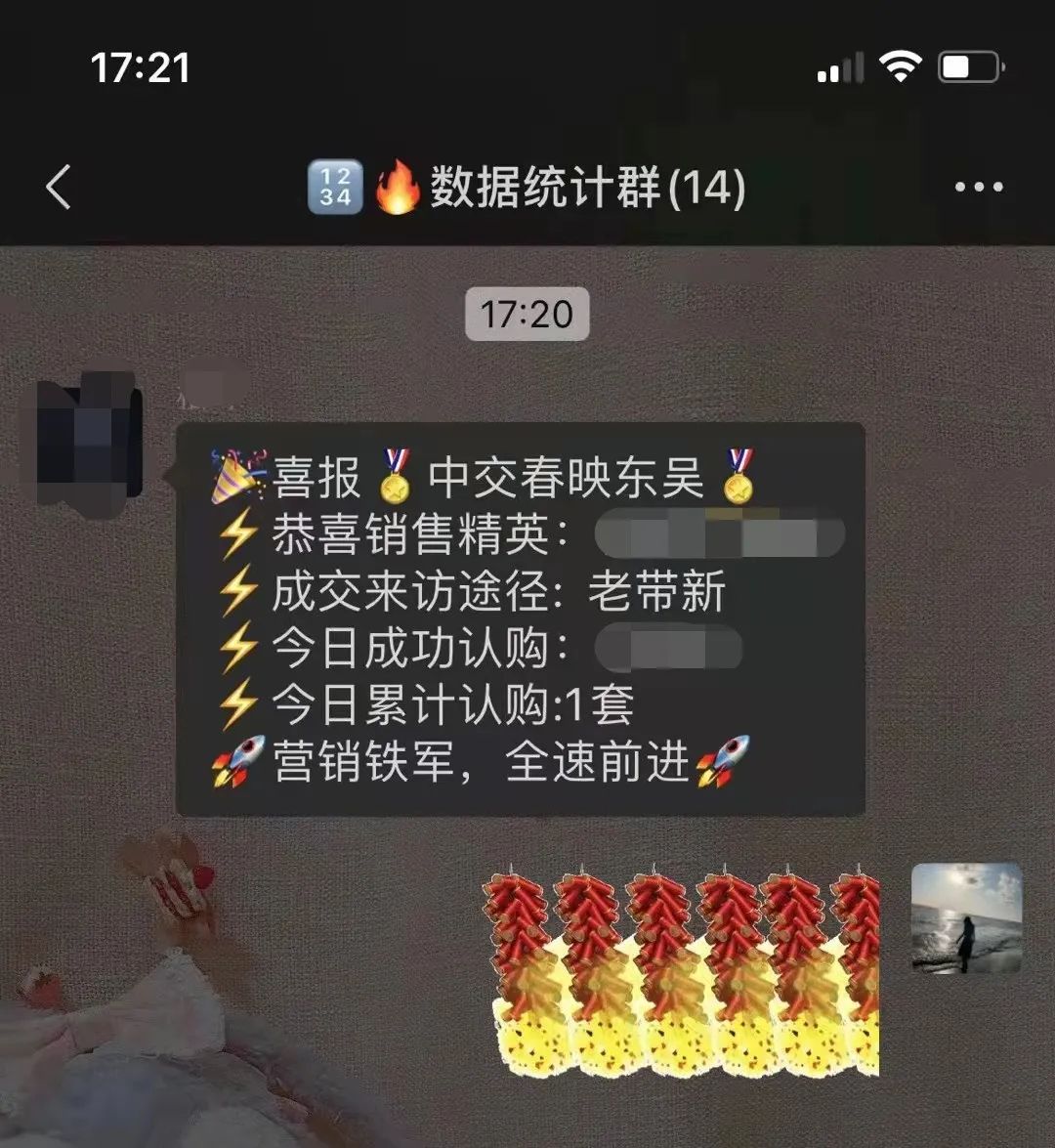Tap the beach-photo avatar beside the firecrackers
Screen dimensions: 1055x1148
pos(966,918)
